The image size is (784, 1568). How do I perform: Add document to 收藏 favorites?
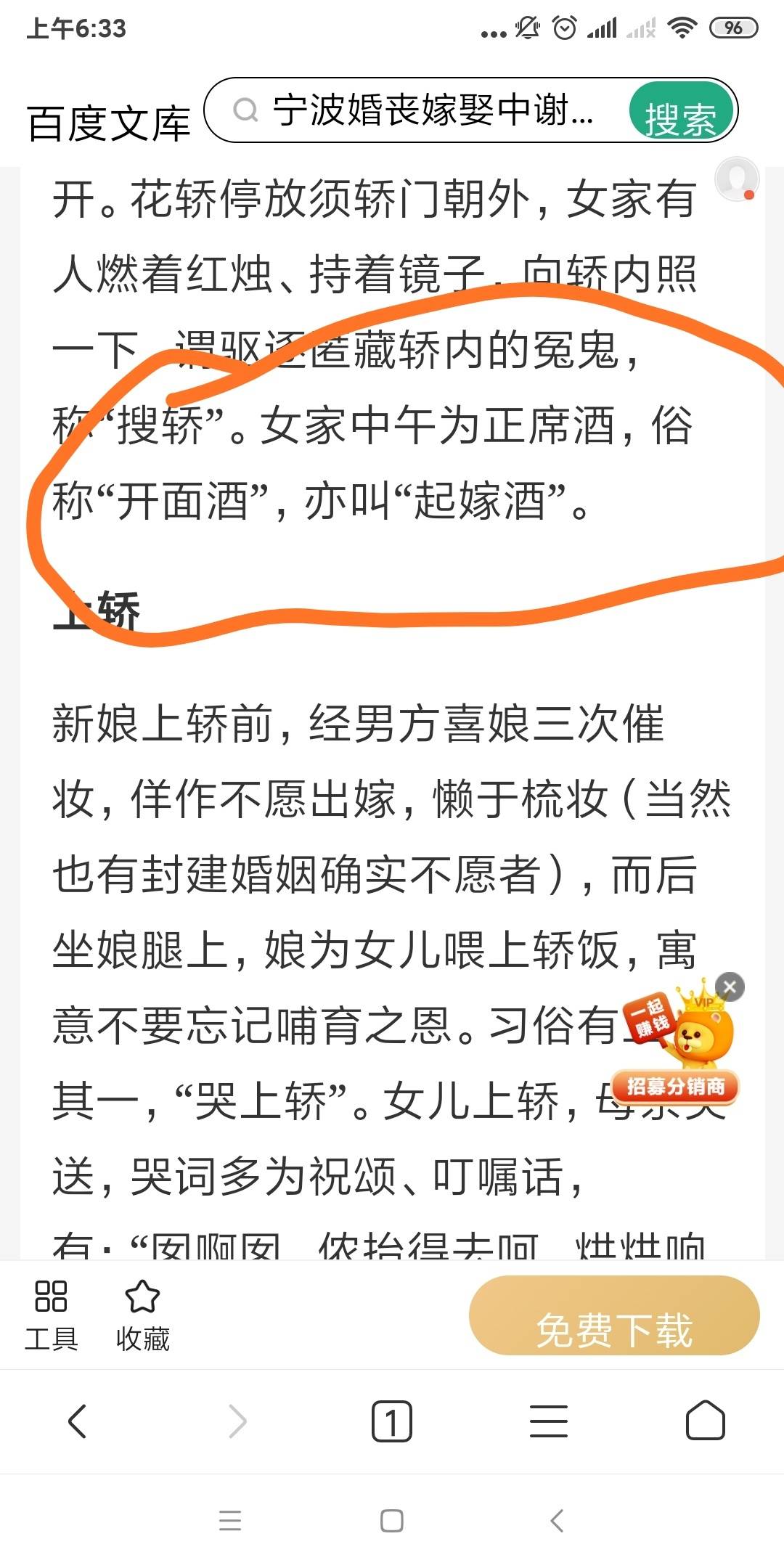click(x=142, y=1315)
